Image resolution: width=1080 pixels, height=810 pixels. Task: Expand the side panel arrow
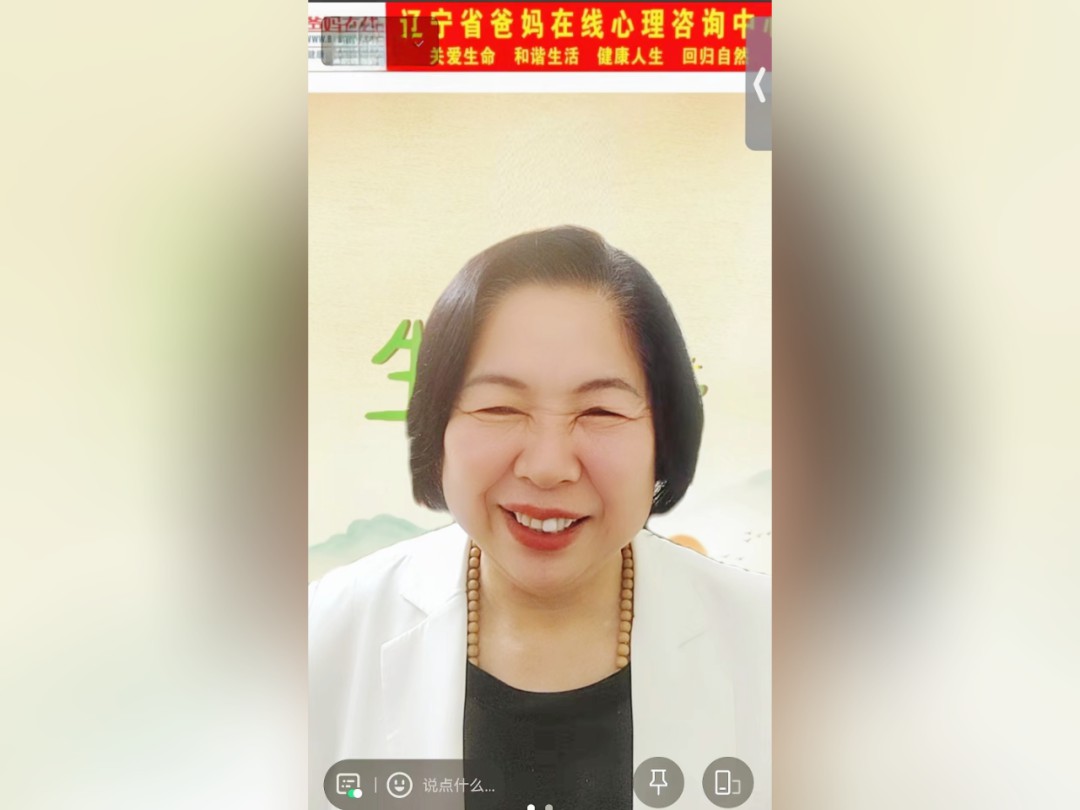pos(759,86)
